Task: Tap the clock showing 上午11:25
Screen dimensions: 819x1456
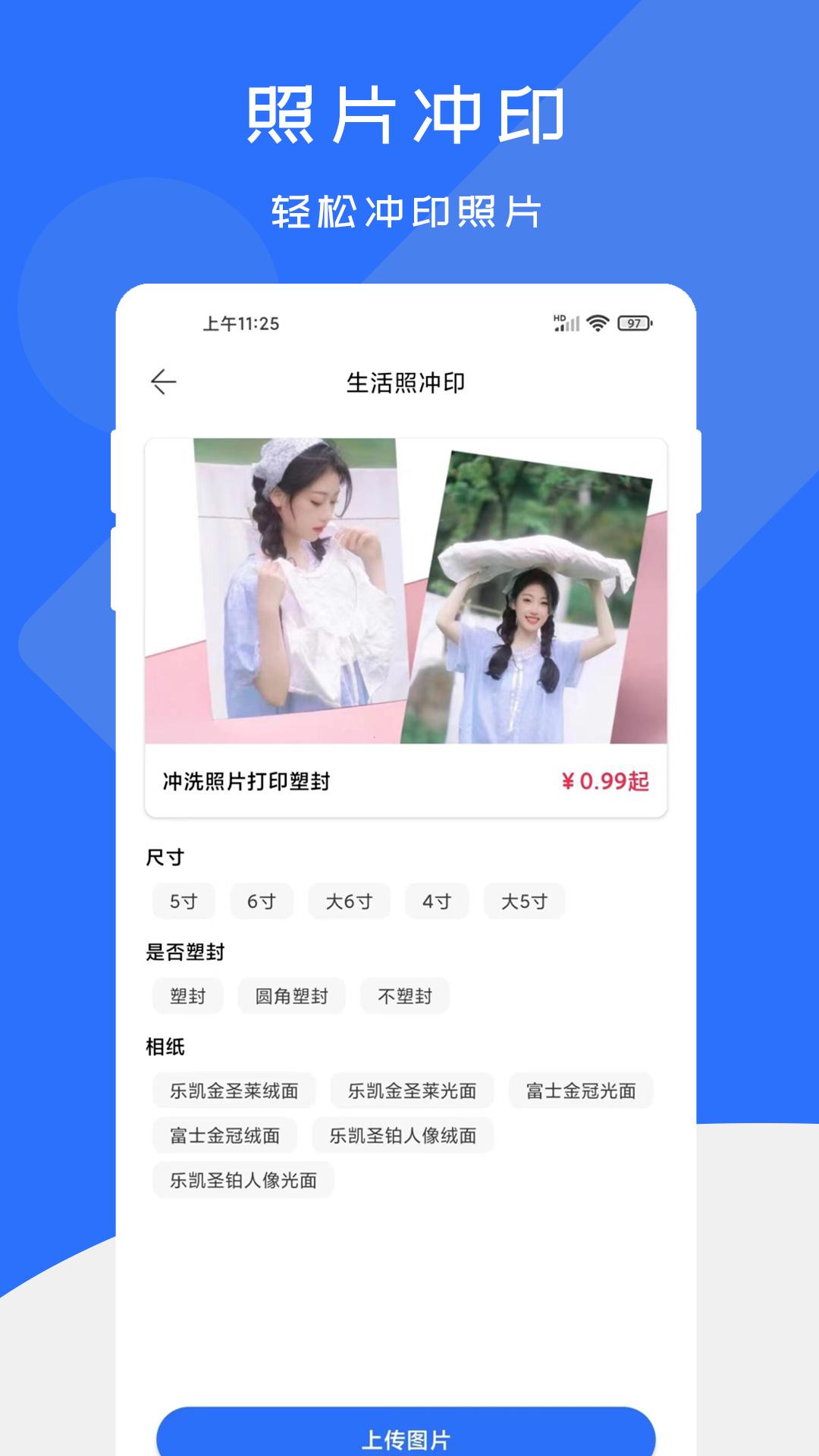Action: tap(241, 322)
